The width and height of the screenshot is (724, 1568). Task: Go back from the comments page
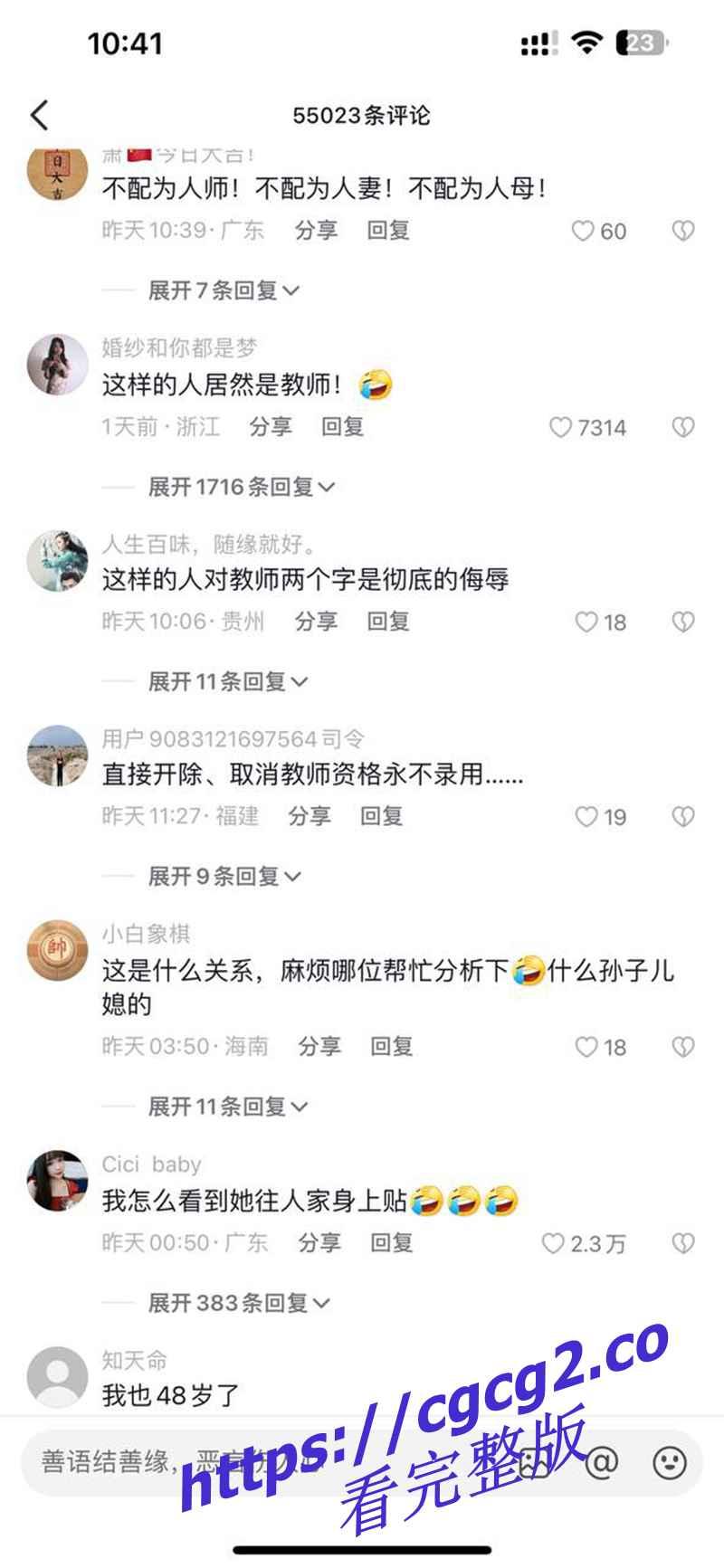click(39, 116)
